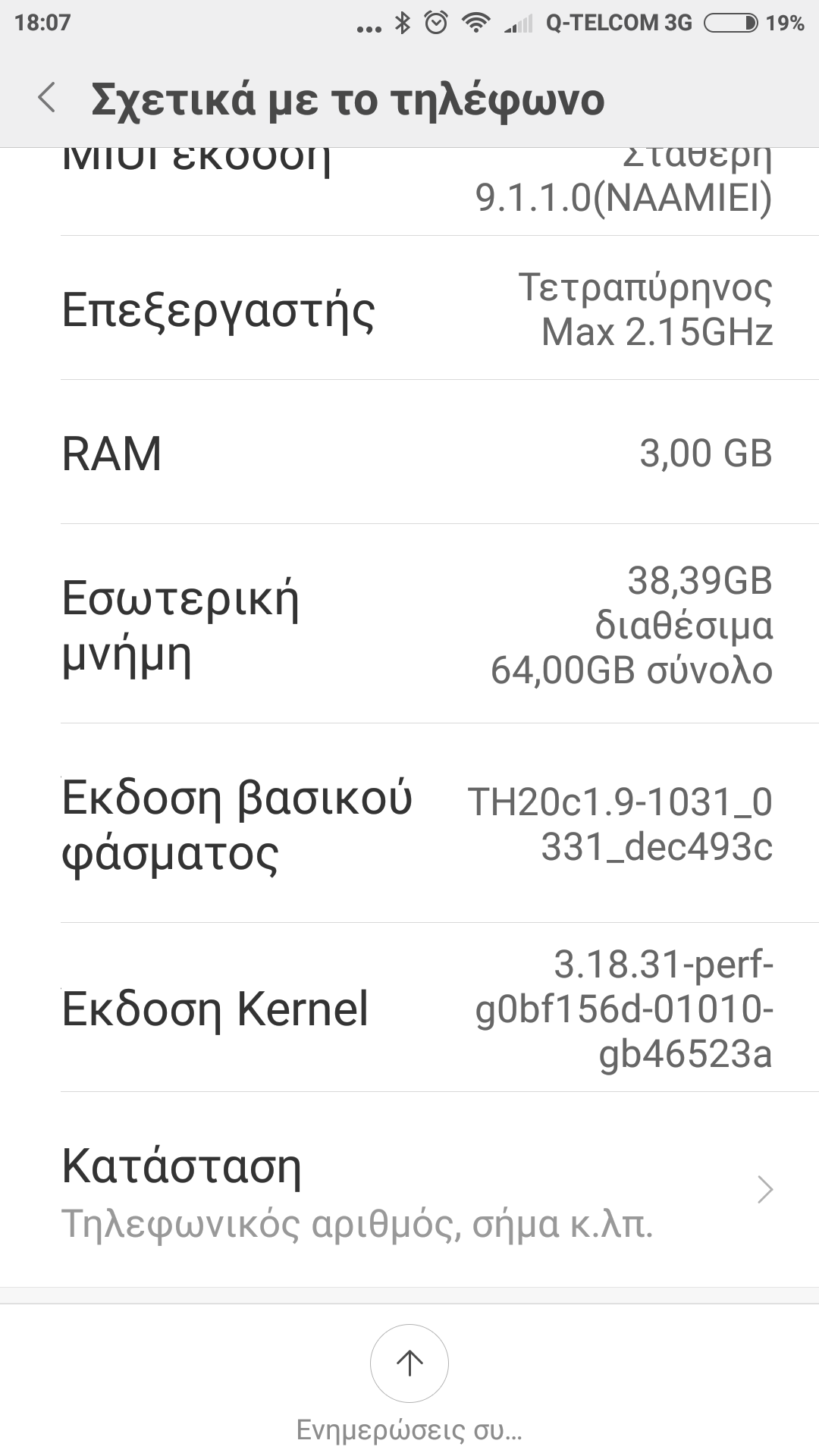
Task: Go back from Σχετικά με το τηλέφωνο
Action: click(x=47, y=99)
